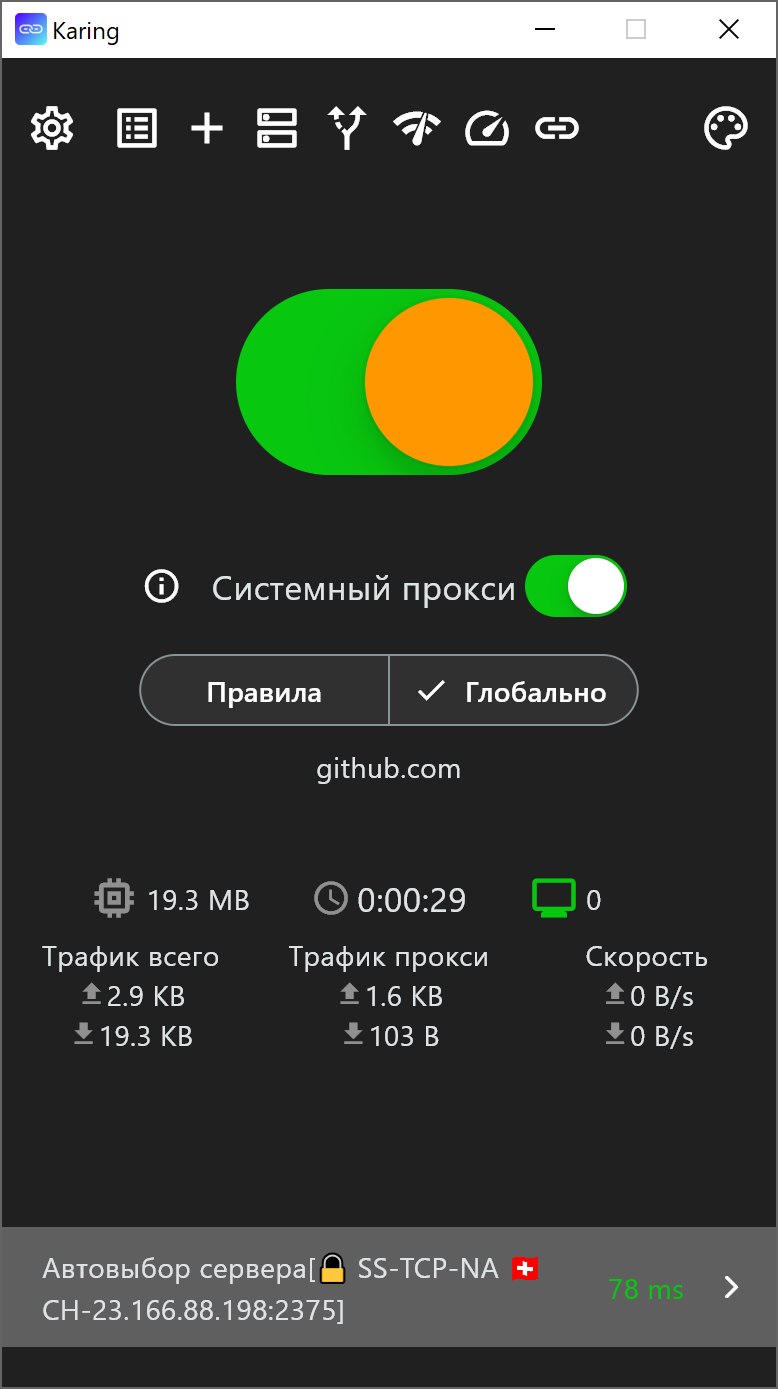Switch to Правила mode
Viewport: 778px width, 1389px height.
264,691
